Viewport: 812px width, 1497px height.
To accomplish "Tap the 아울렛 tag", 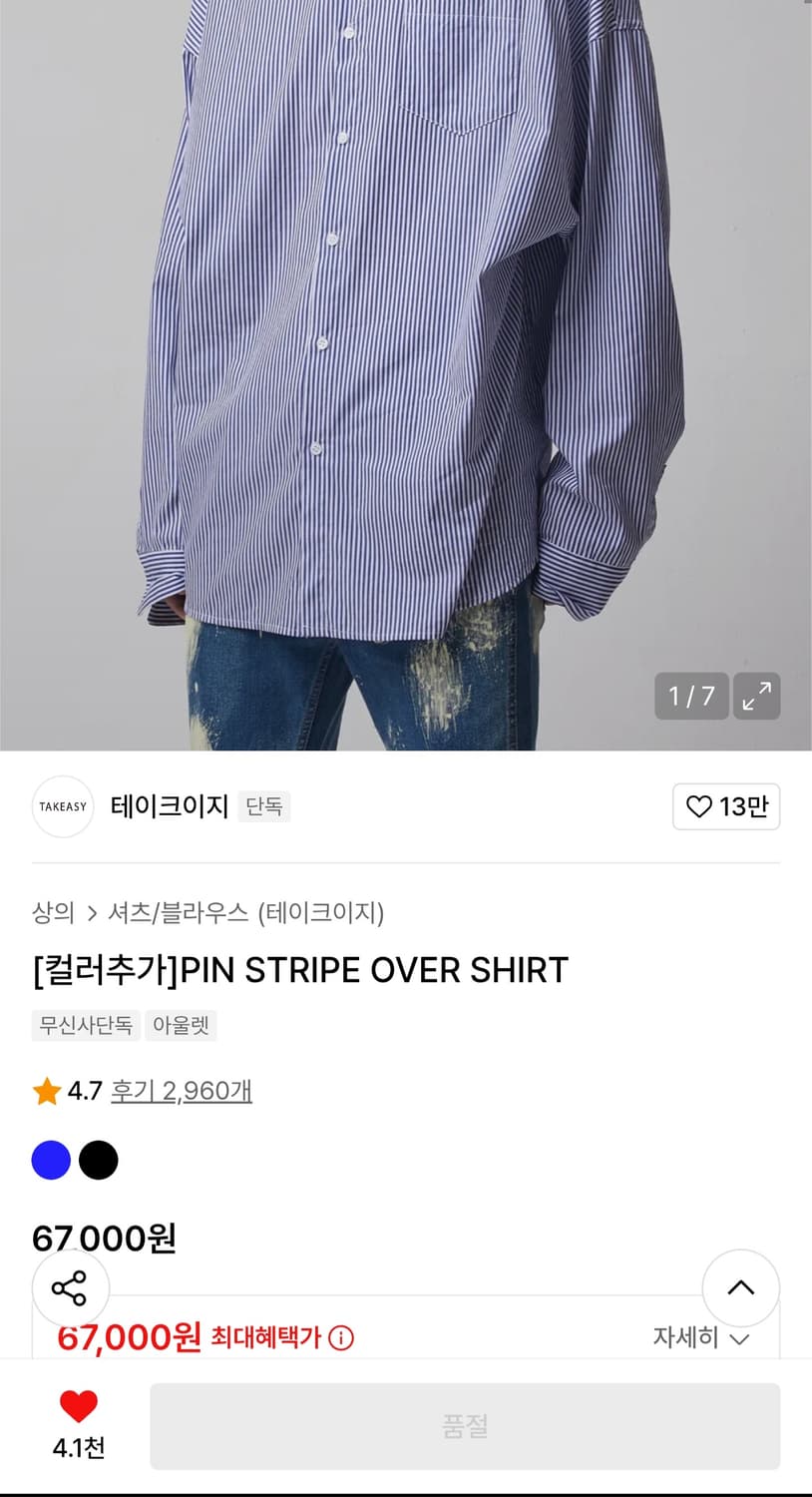I will [x=181, y=1026].
